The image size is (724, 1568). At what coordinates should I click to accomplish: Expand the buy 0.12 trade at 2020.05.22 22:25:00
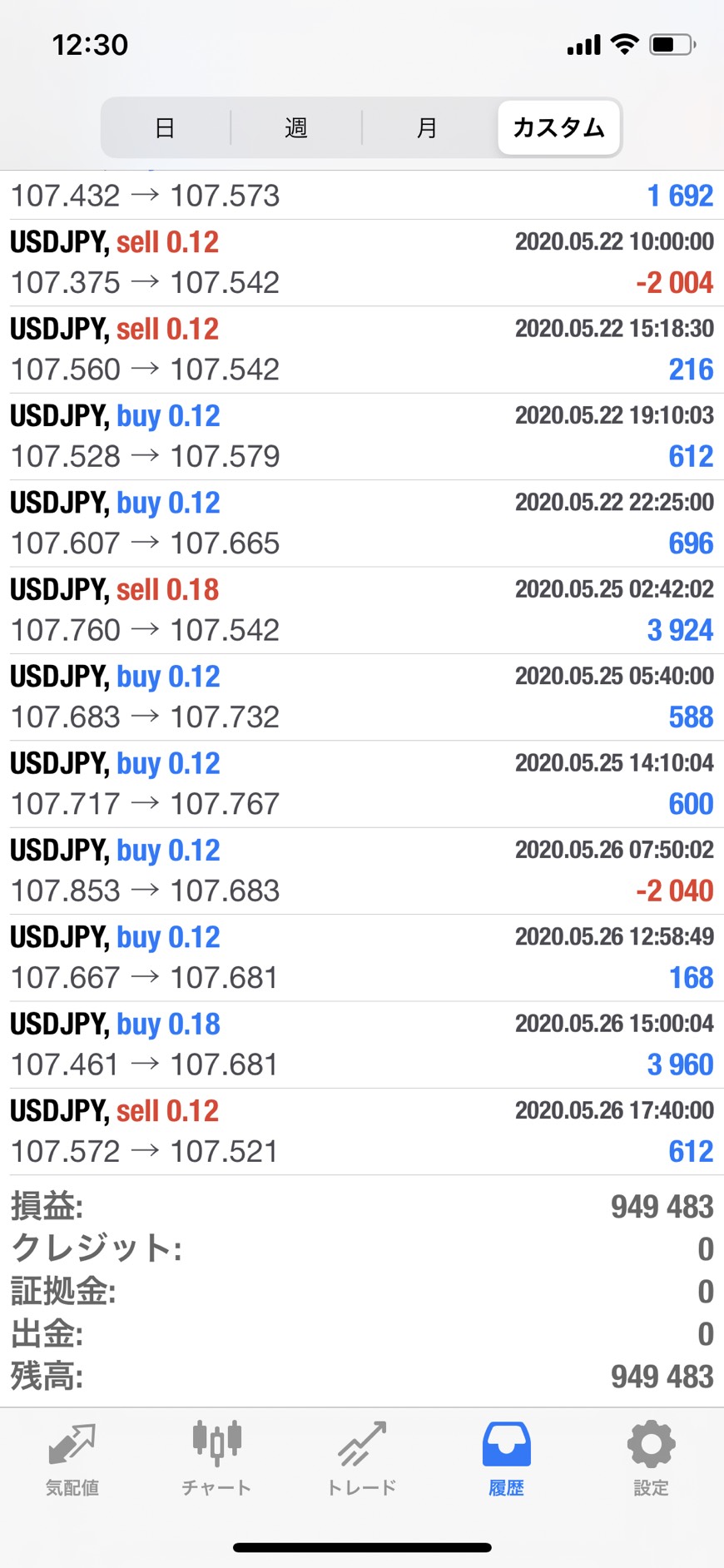362,523
